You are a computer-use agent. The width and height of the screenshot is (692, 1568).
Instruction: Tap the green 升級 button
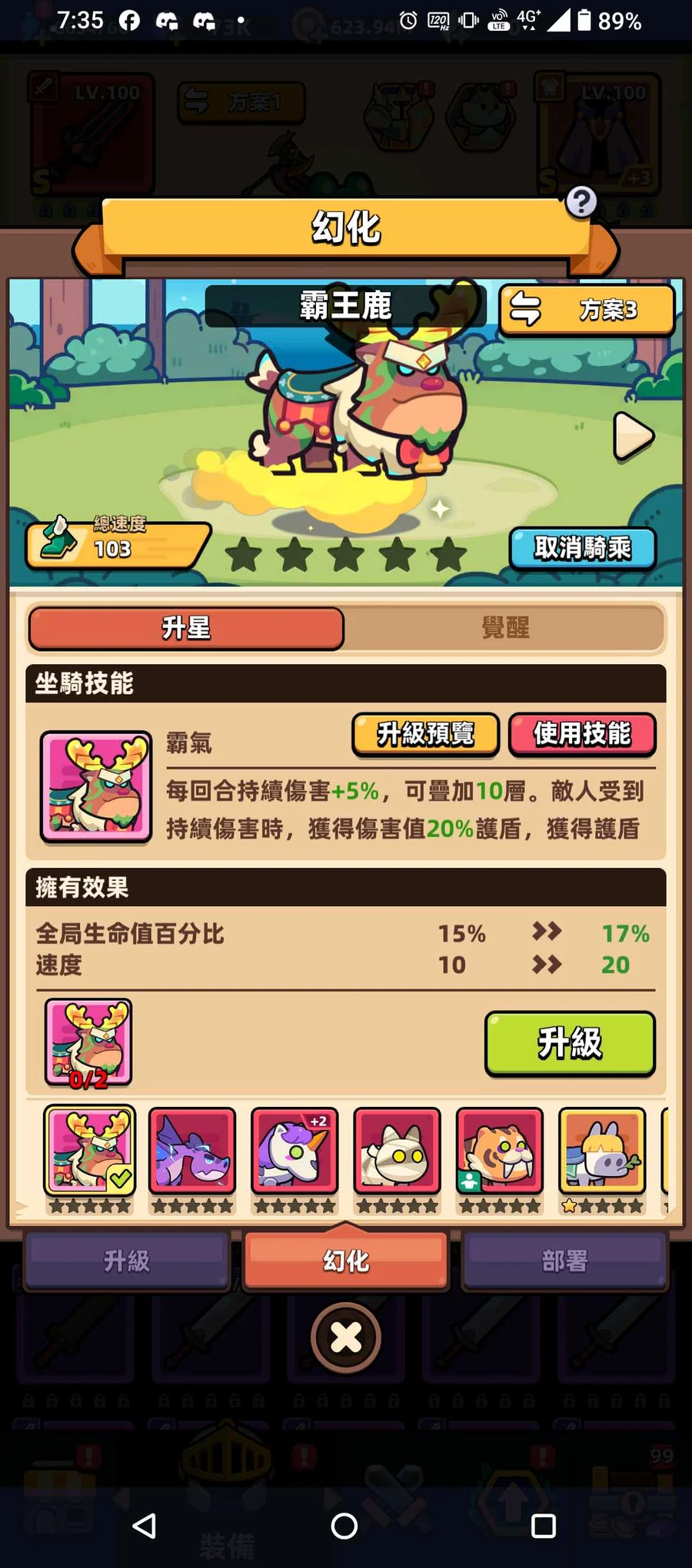click(570, 1043)
